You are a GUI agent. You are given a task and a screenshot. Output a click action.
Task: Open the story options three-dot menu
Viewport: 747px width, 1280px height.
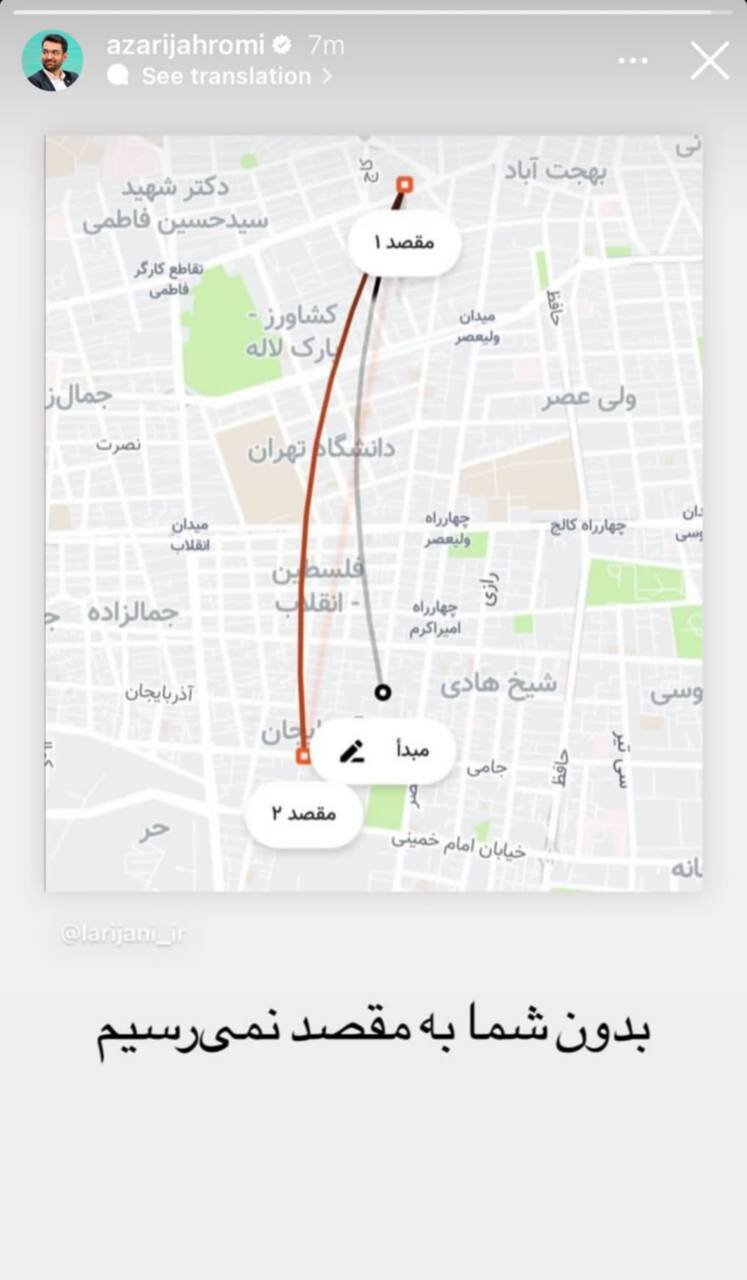[633, 60]
